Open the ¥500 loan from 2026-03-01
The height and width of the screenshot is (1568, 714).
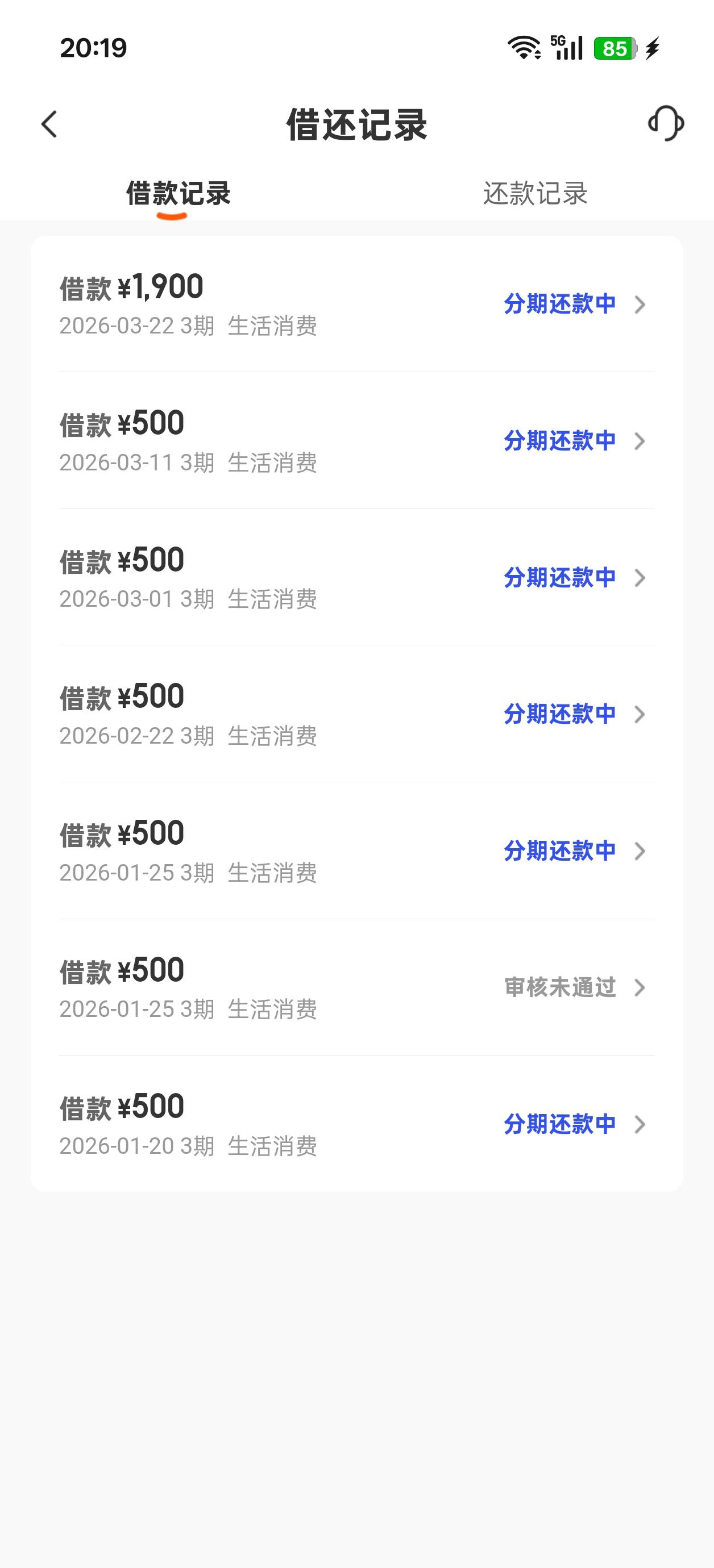[x=356, y=578]
